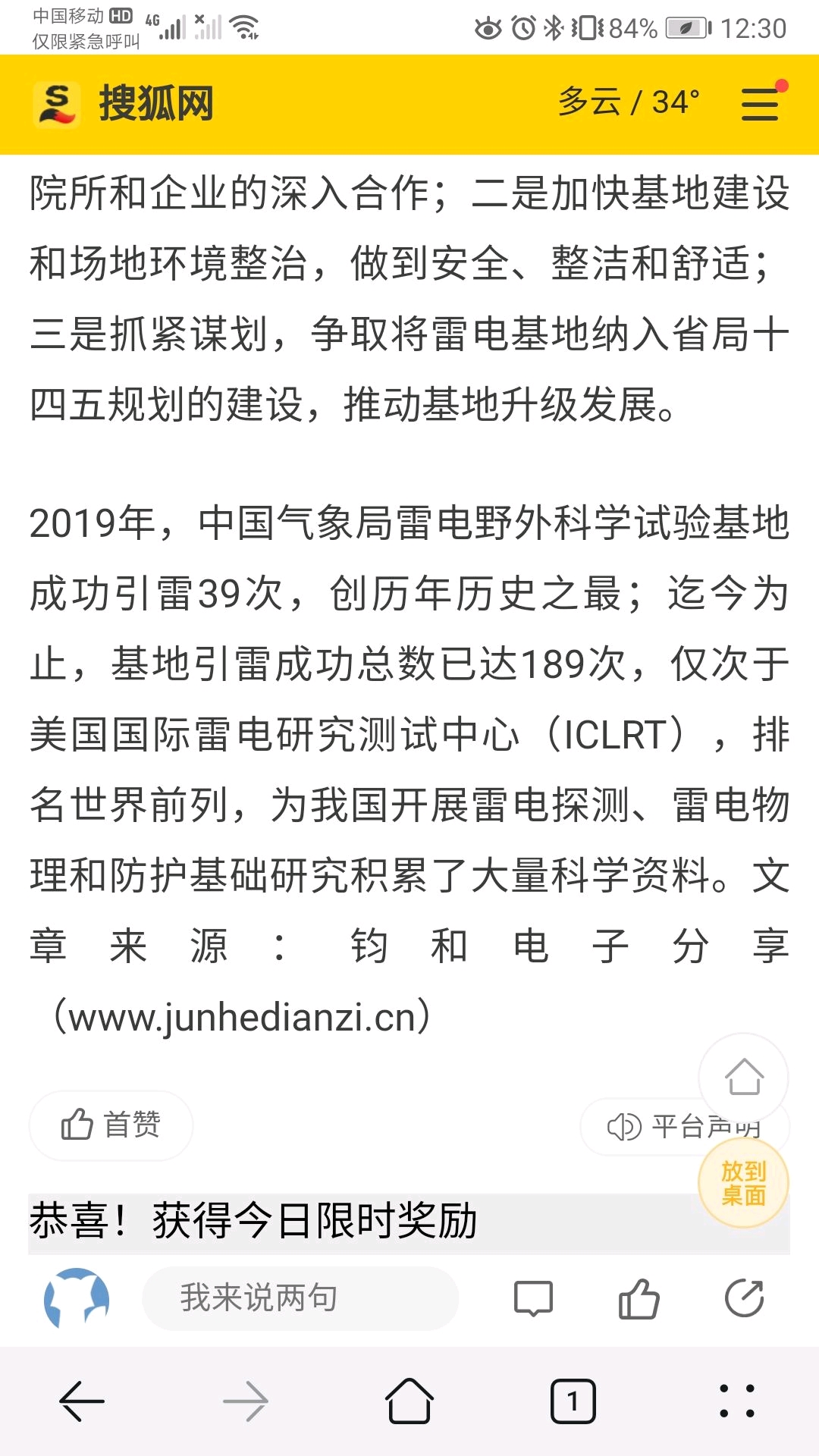The image size is (819, 1456).
Task: Open the 平台声明 platform statement
Action: point(684,1126)
